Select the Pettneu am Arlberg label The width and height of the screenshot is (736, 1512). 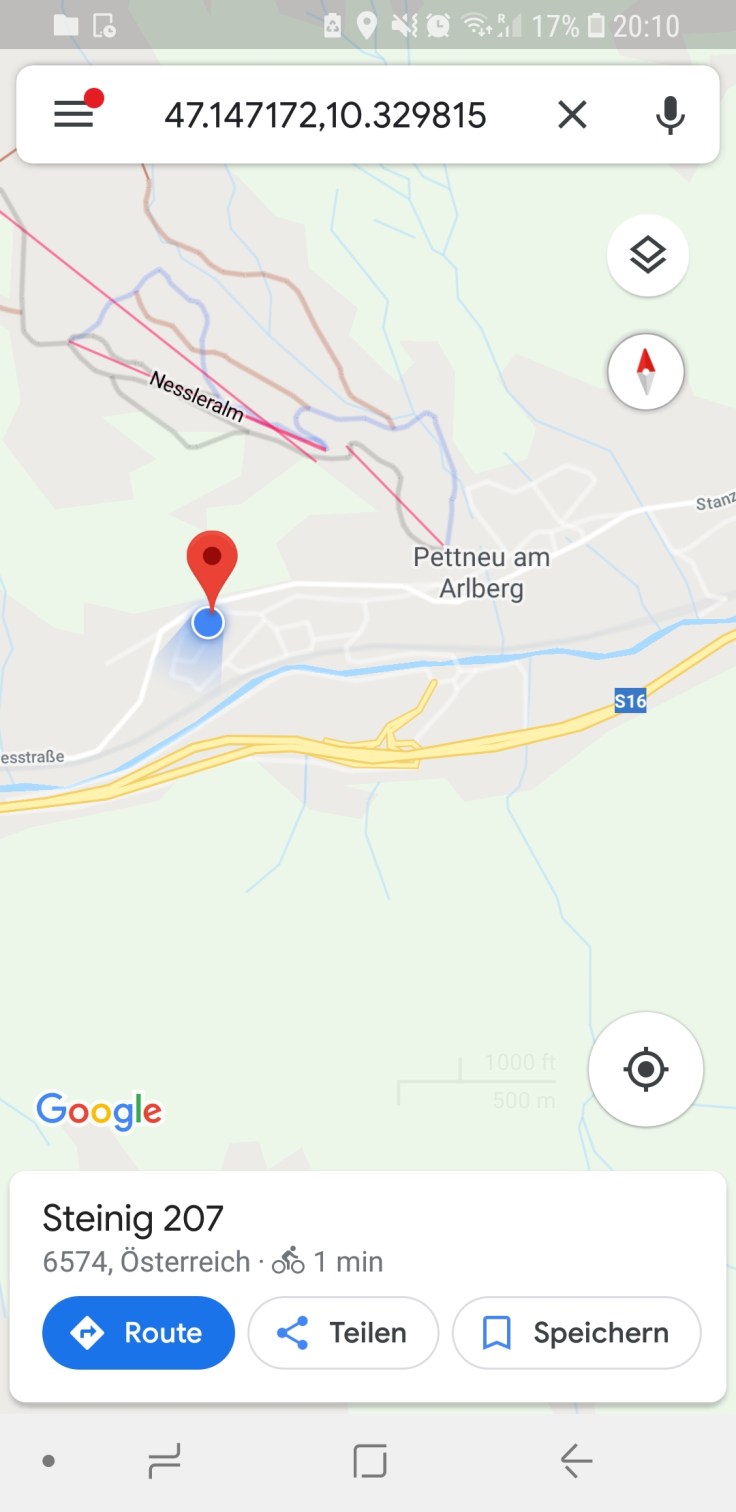pos(482,572)
